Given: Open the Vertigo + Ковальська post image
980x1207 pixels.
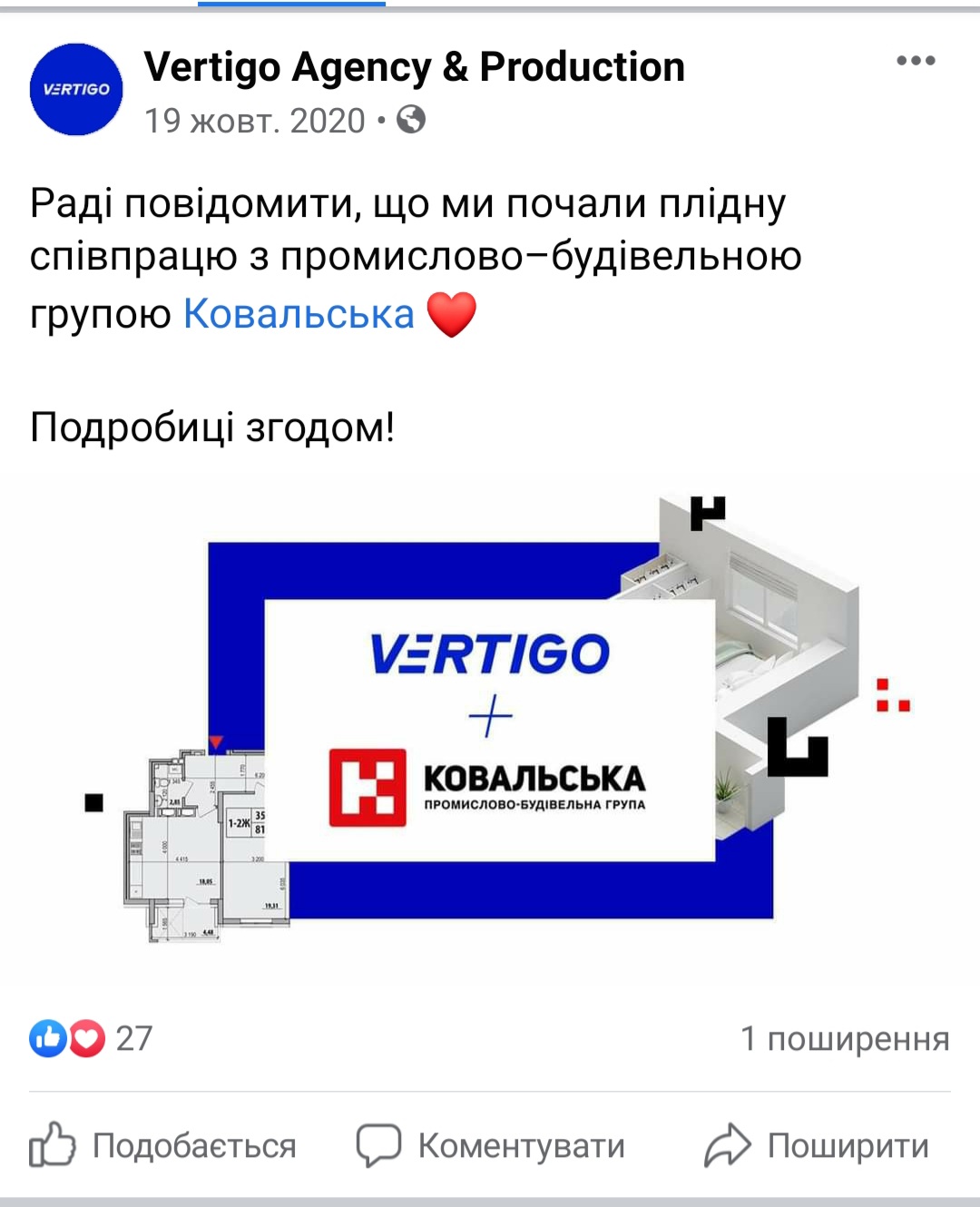Looking at the screenshot, I should (490, 726).
